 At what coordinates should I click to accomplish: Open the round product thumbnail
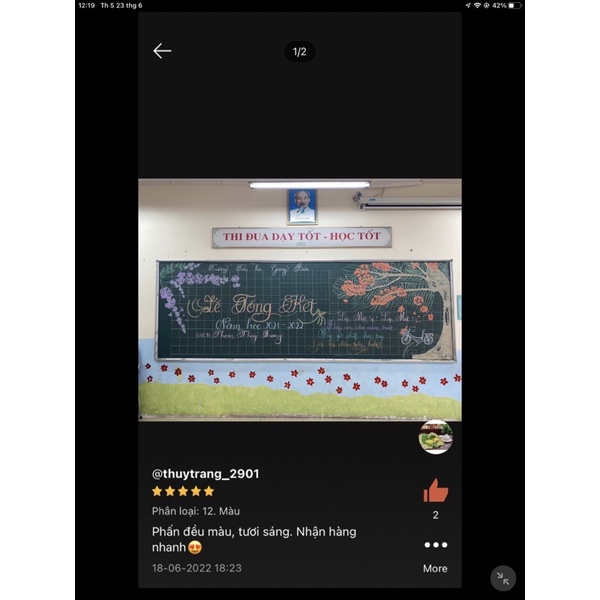(436, 437)
